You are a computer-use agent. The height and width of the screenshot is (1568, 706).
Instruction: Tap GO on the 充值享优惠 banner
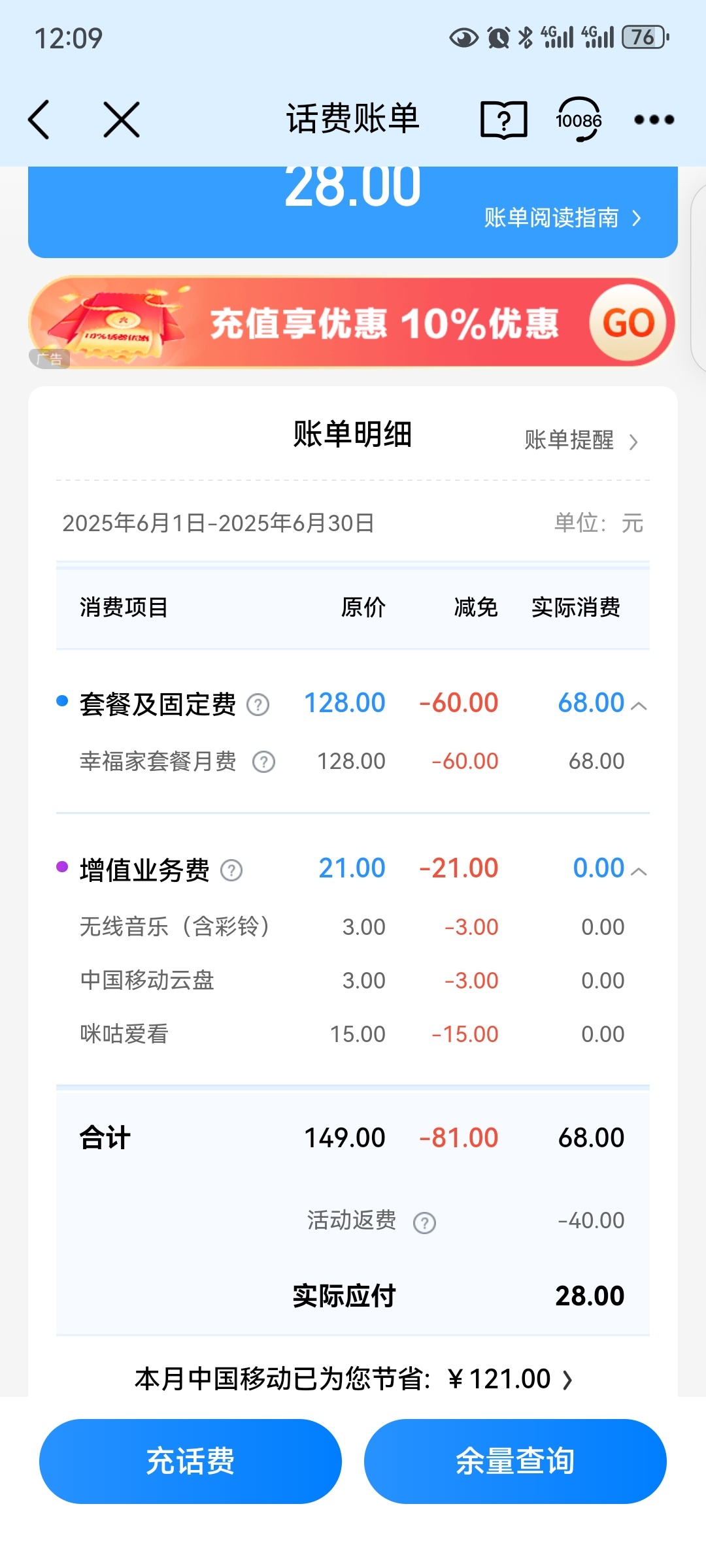pos(629,323)
